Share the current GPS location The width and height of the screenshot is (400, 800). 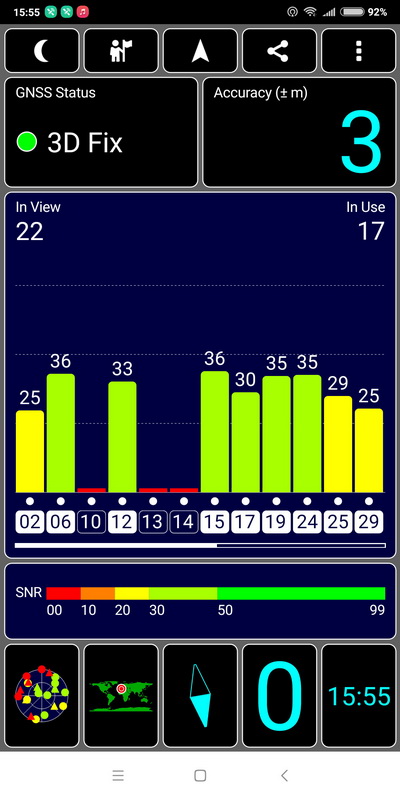click(x=279, y=51)
